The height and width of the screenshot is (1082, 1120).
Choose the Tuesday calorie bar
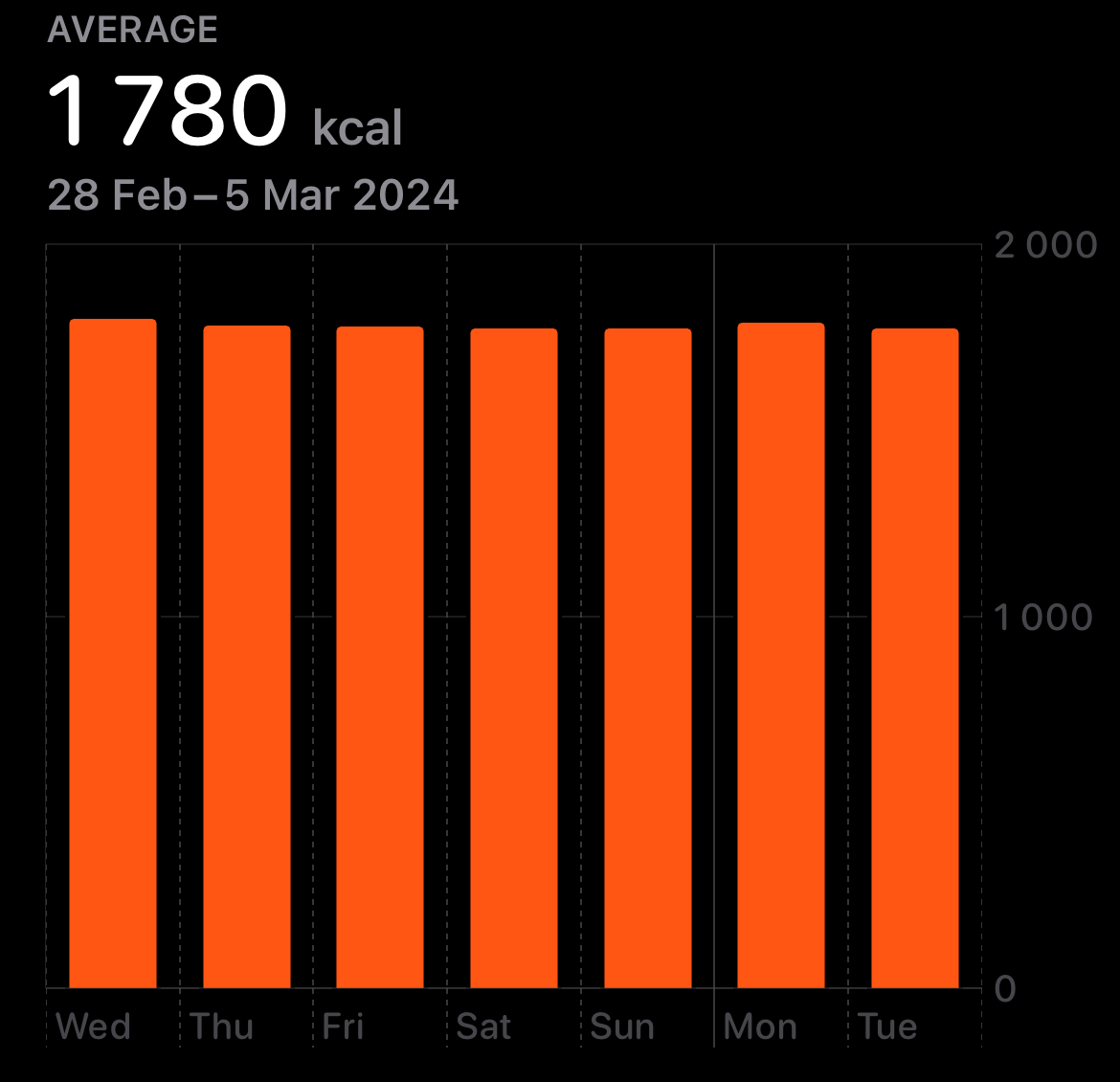915,658
